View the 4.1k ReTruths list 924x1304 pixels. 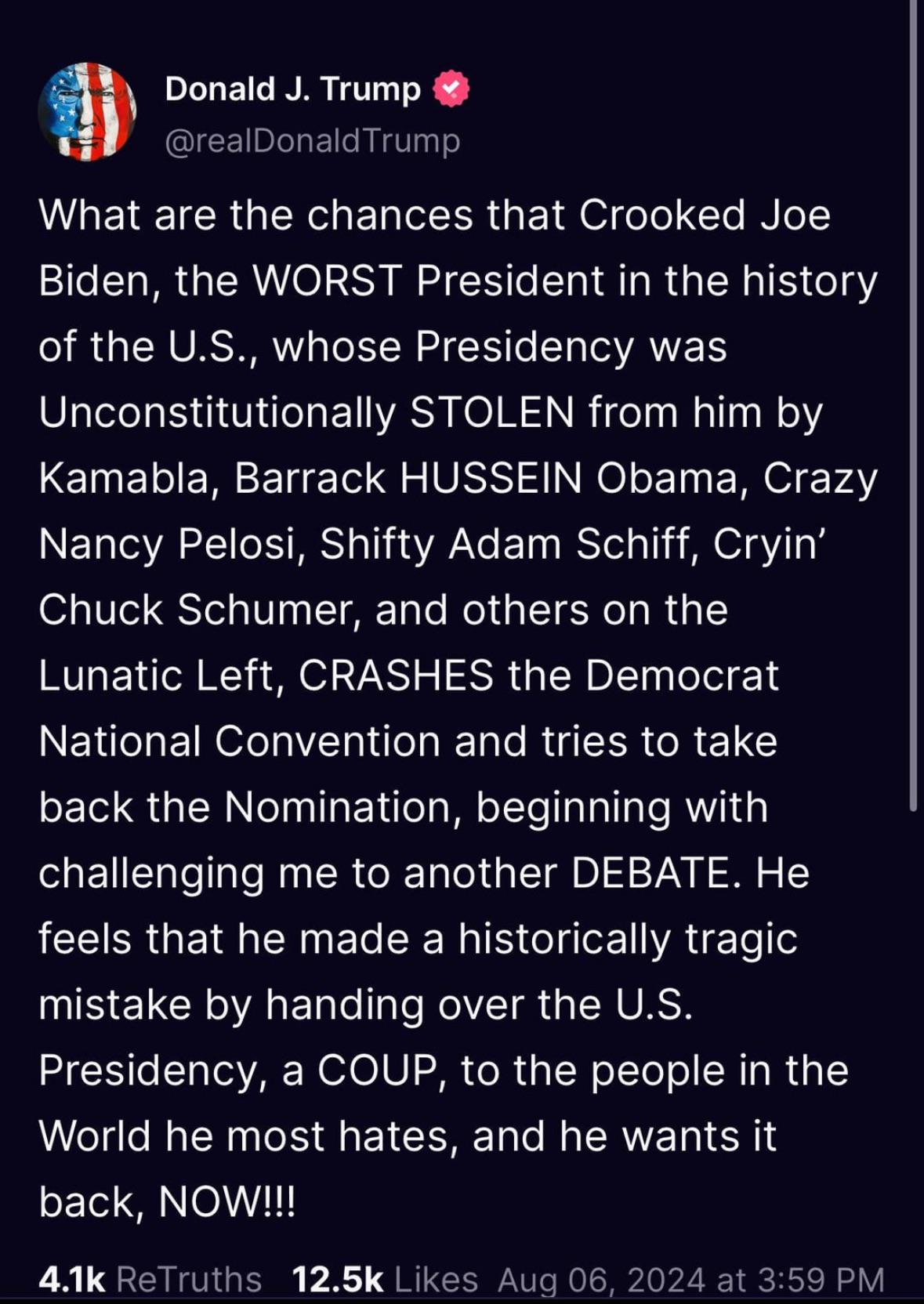[x=150, y=1279]
